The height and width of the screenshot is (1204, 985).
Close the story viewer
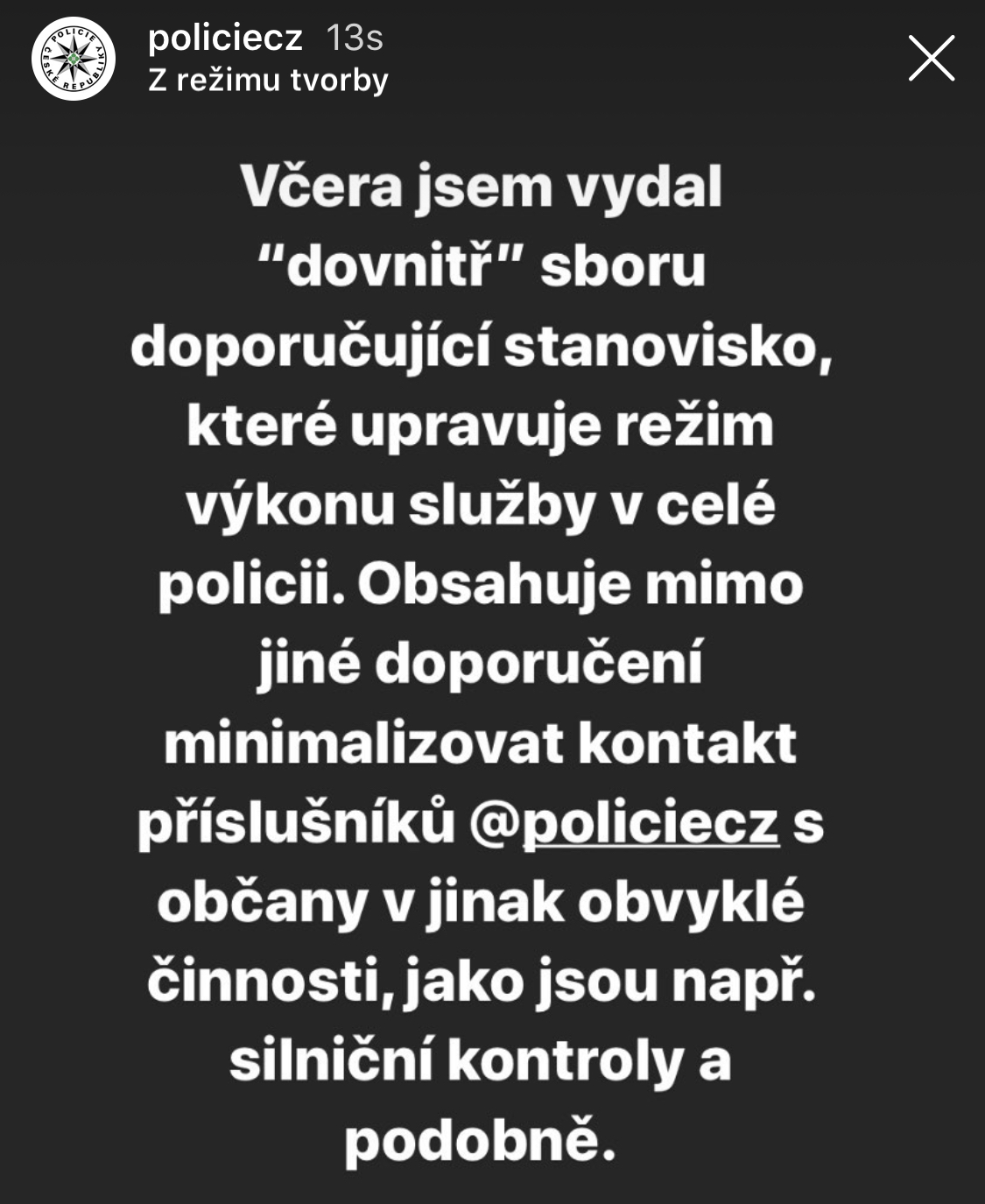pos(931,59)
